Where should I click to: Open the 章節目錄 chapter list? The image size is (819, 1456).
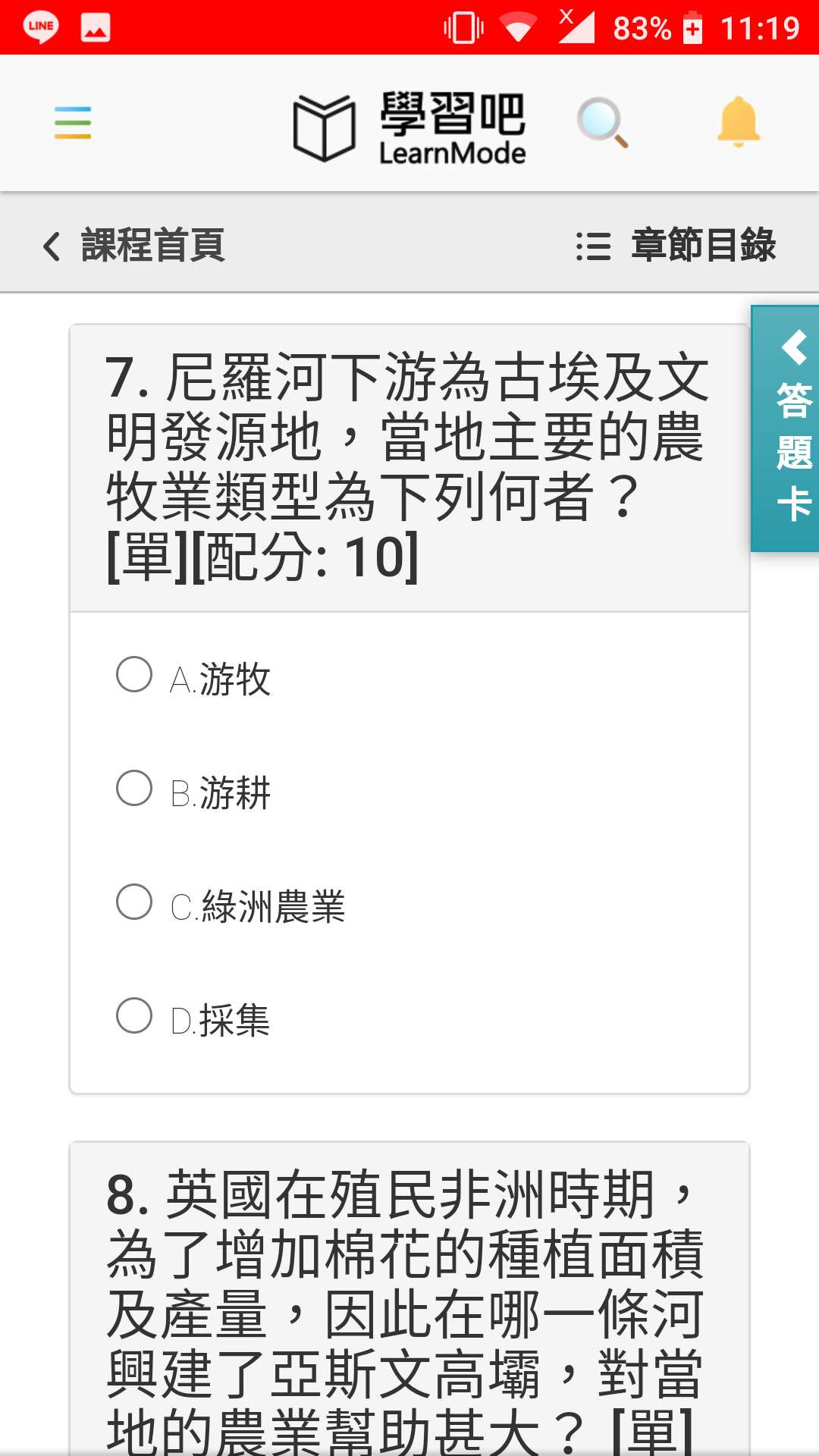point(676,245)
